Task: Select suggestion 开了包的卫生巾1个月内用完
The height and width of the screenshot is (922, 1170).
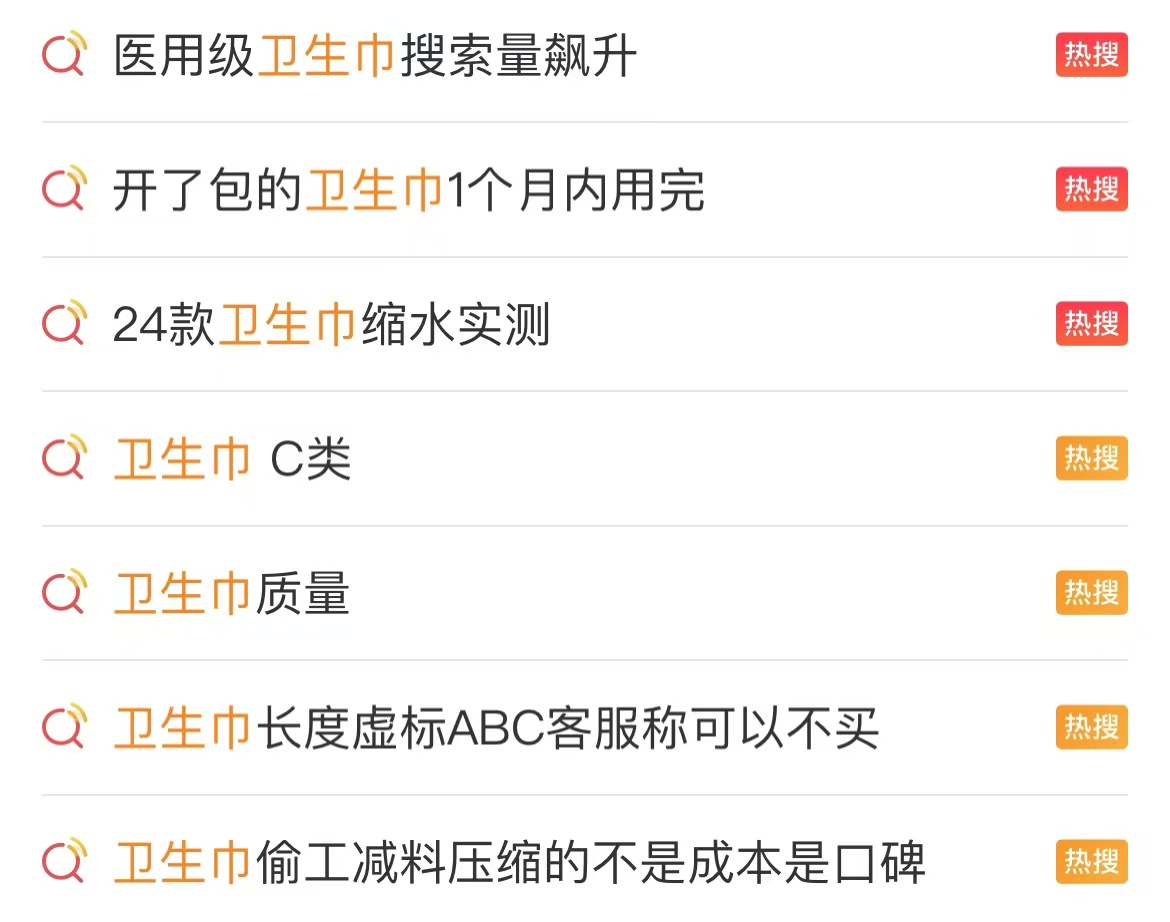Action: (408, 191)
